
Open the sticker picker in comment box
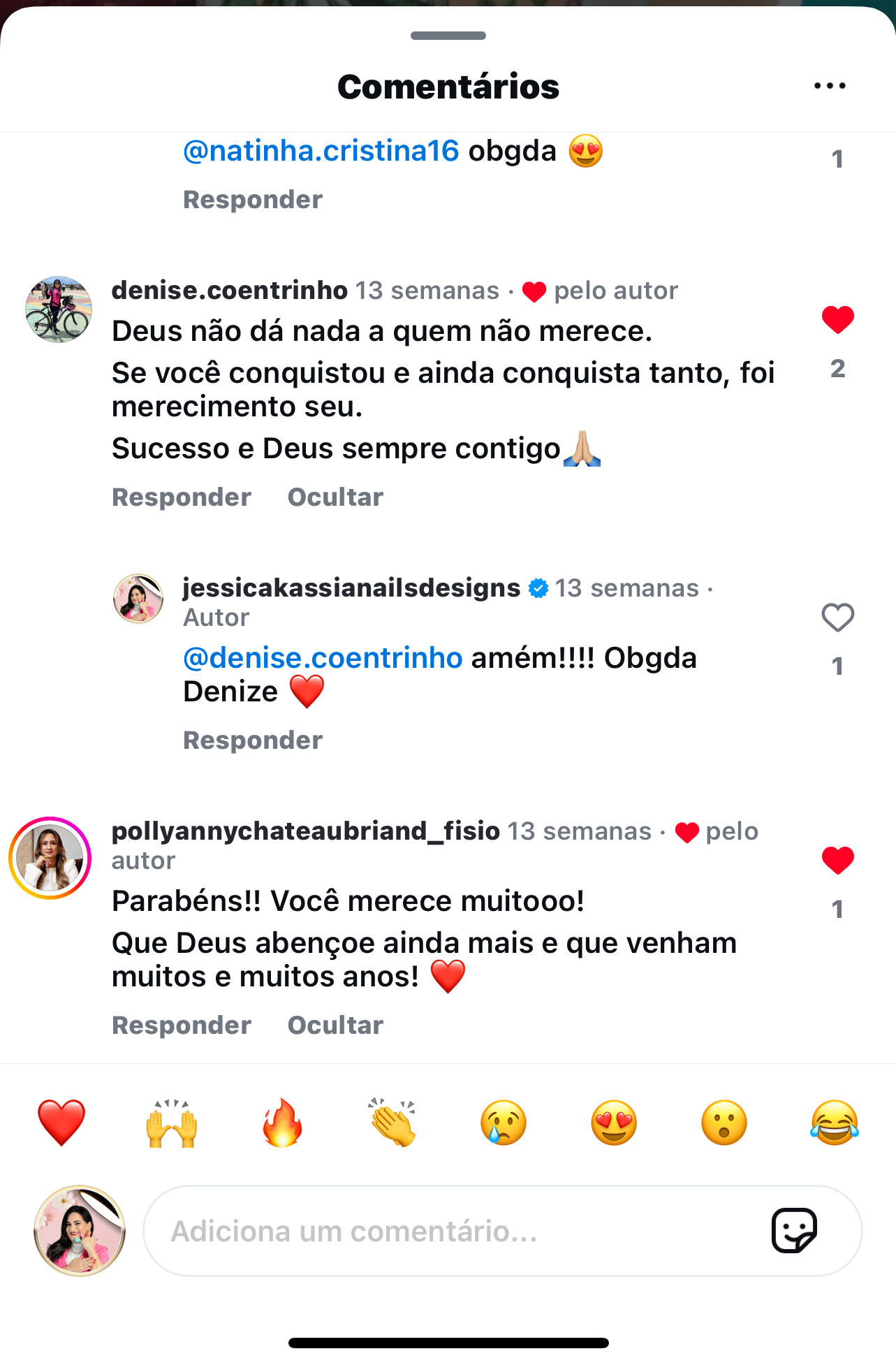coord(794,1231)
